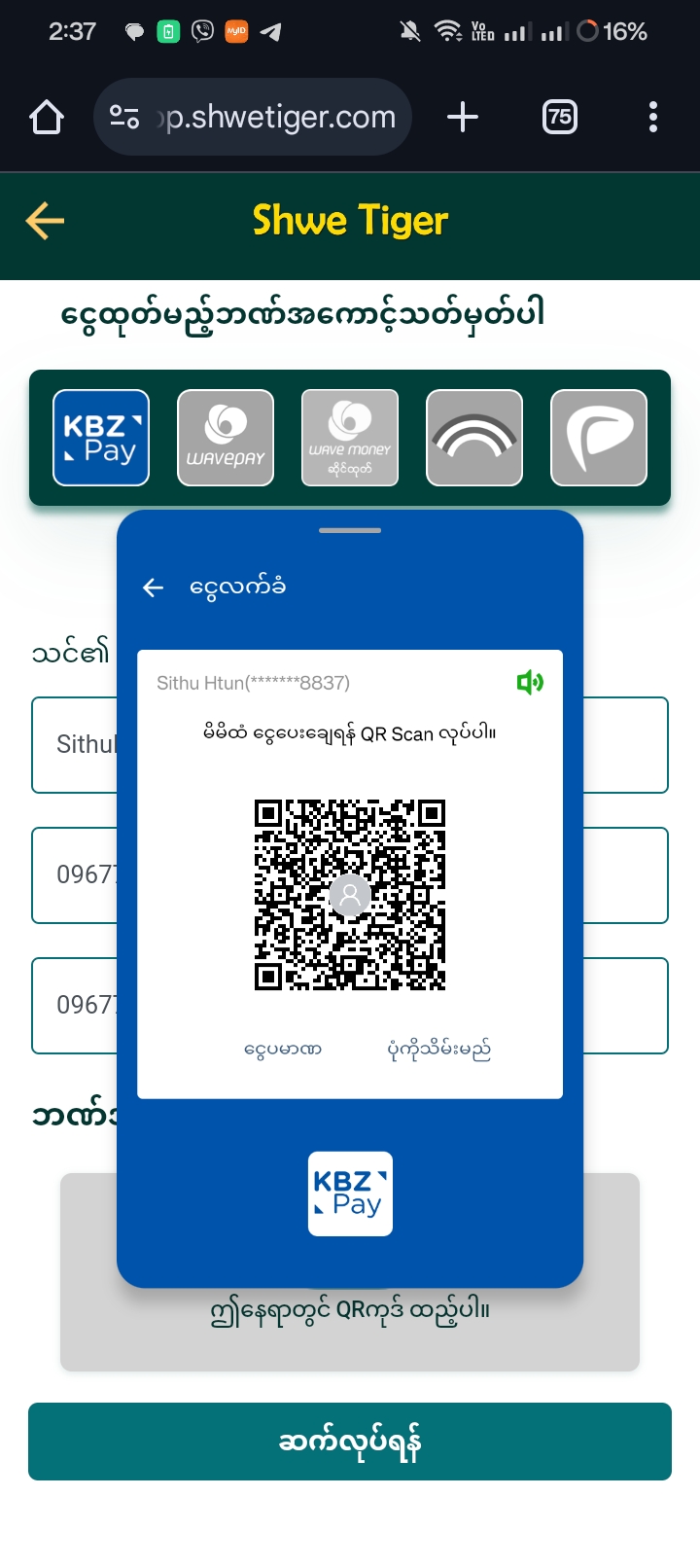
Task: Open a new browser tab
Action: [463, 118]
